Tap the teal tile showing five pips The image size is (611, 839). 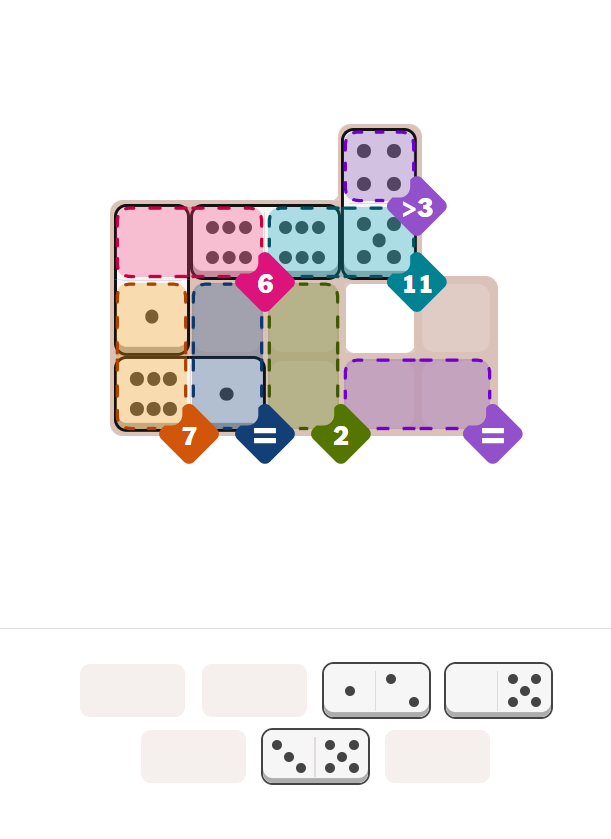[379, 242]
